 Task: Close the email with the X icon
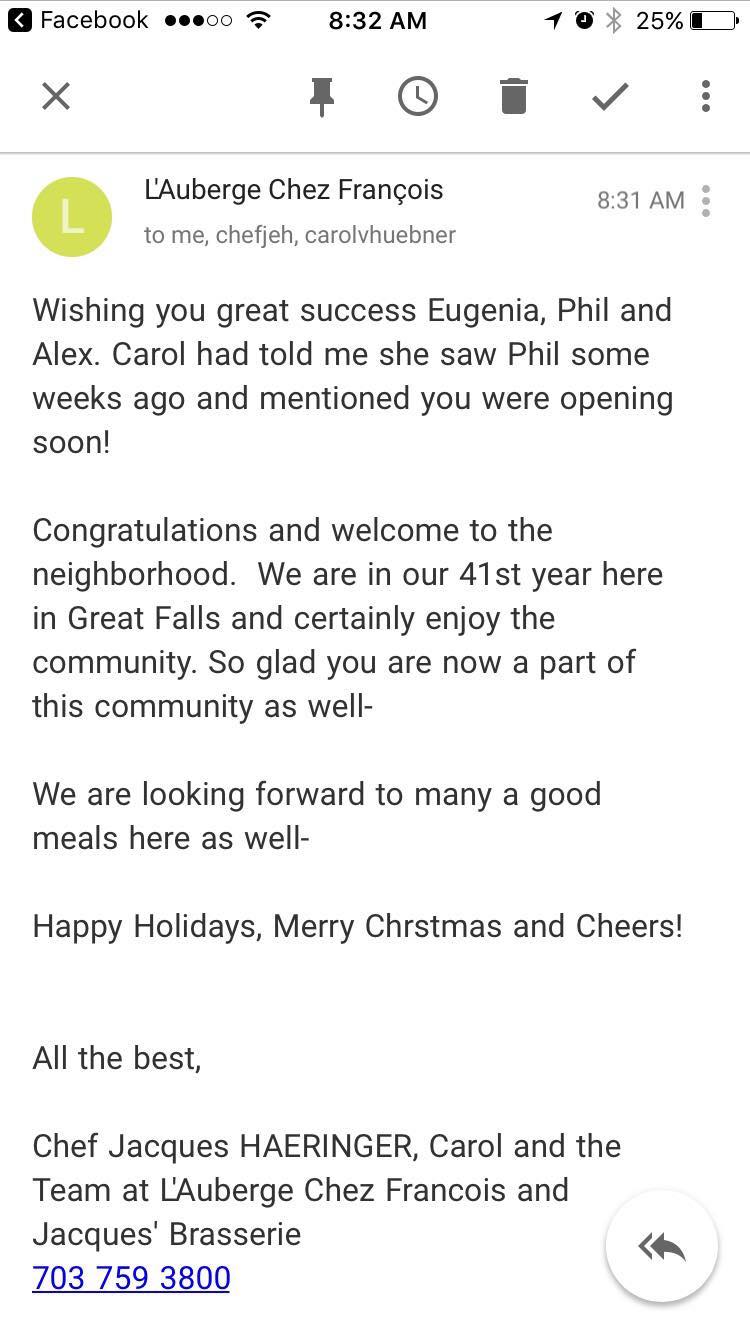tap(56, 97)
